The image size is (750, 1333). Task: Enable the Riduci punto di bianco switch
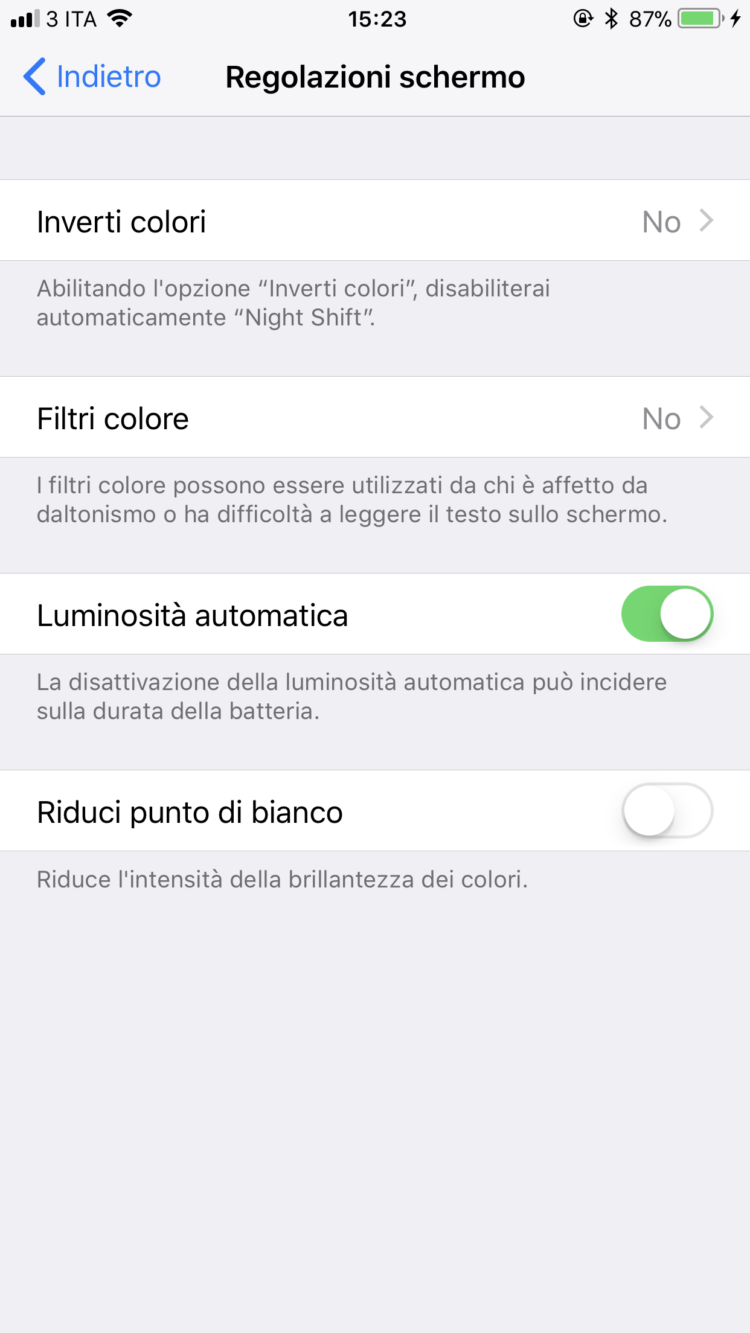click(x=666, y=811)
